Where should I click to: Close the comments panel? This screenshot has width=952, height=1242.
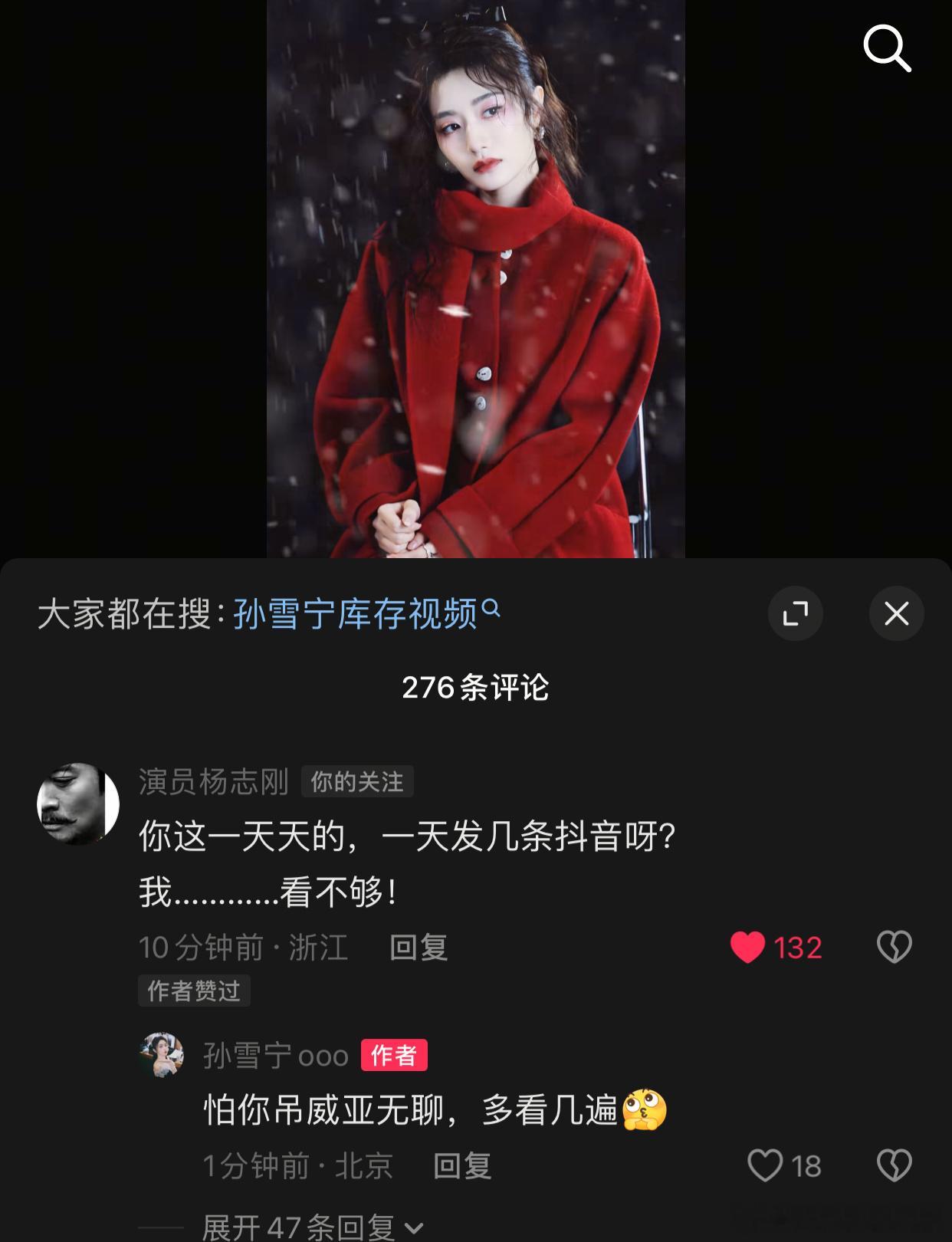click(x=896, y=614)
